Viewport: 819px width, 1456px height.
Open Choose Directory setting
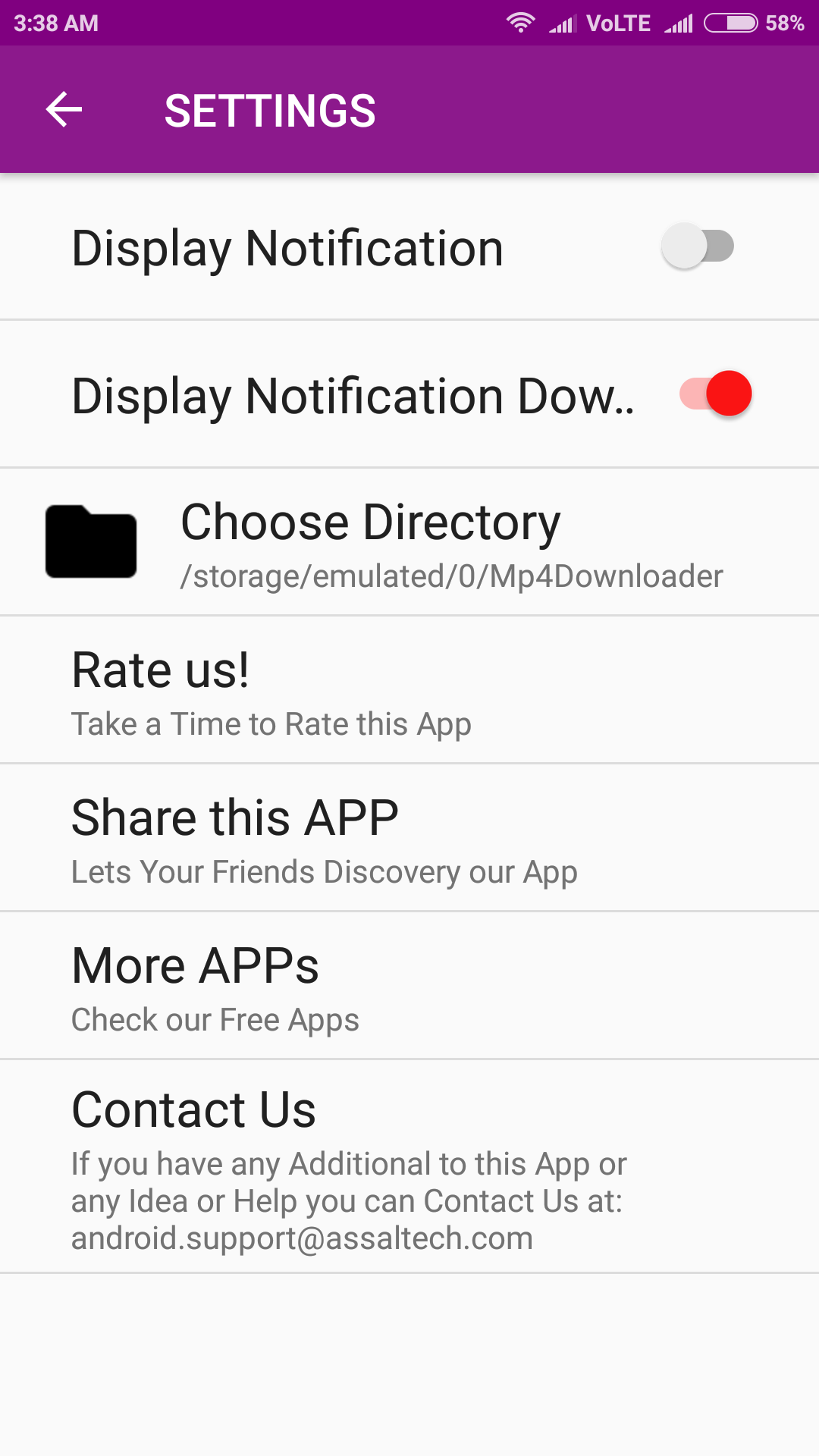tap(409, 542)
